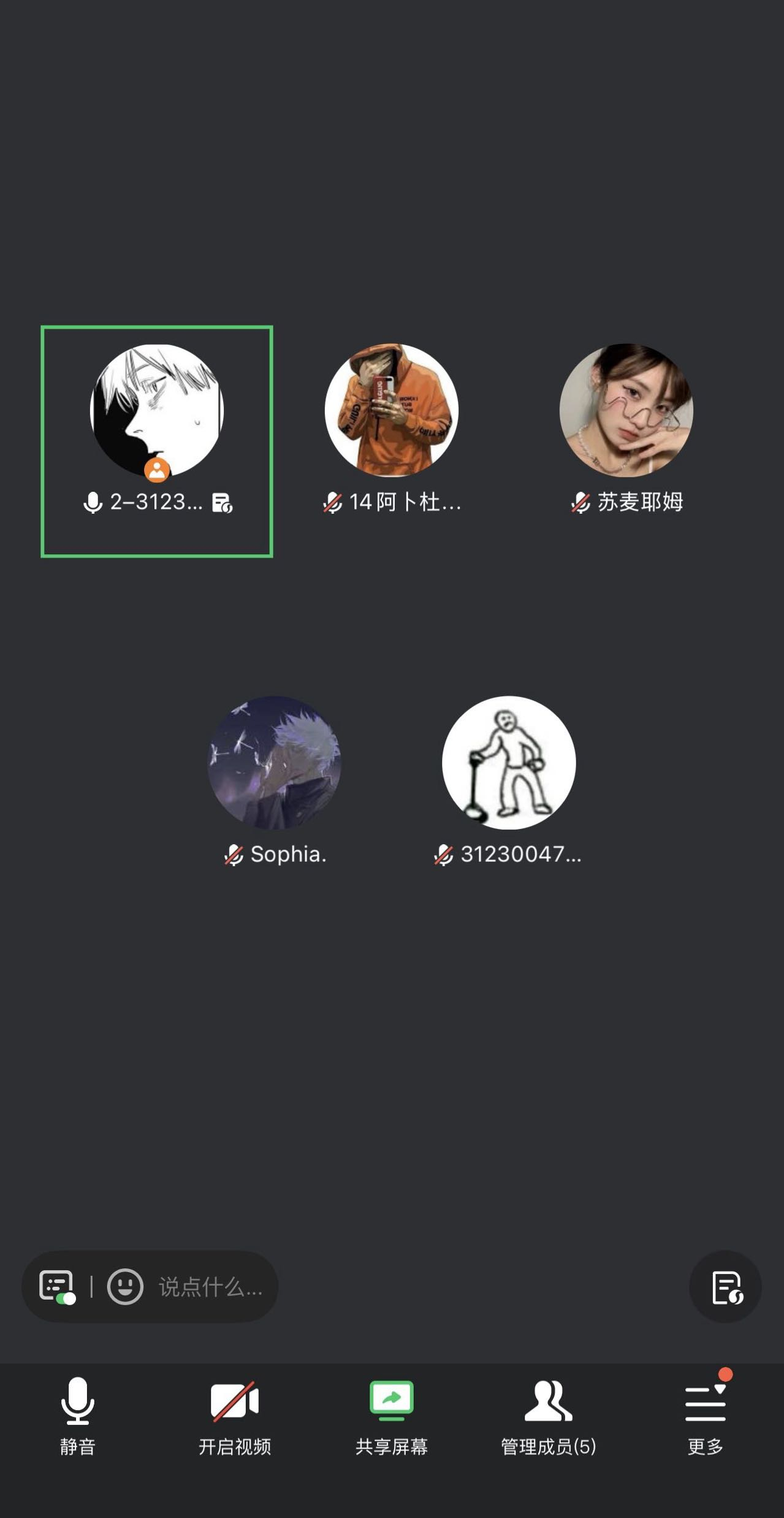Mute participant 2-3123 via the active mic icon
The width and height of the screenshot is (784, 1518).
(93, 503)
